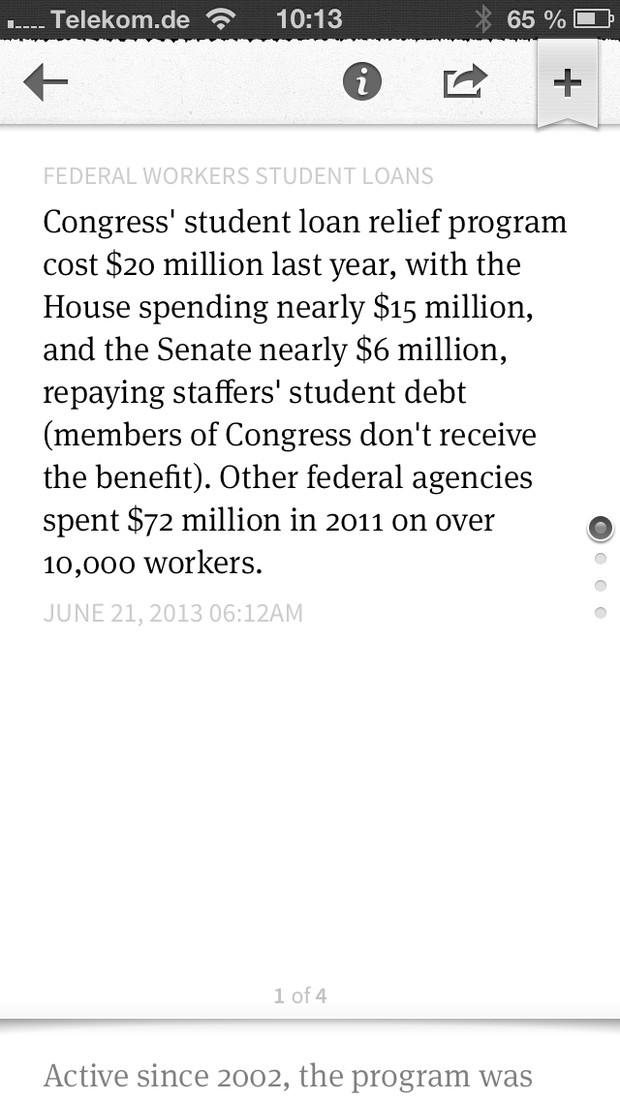Jump to the second page indicator dot

(600, 558)
